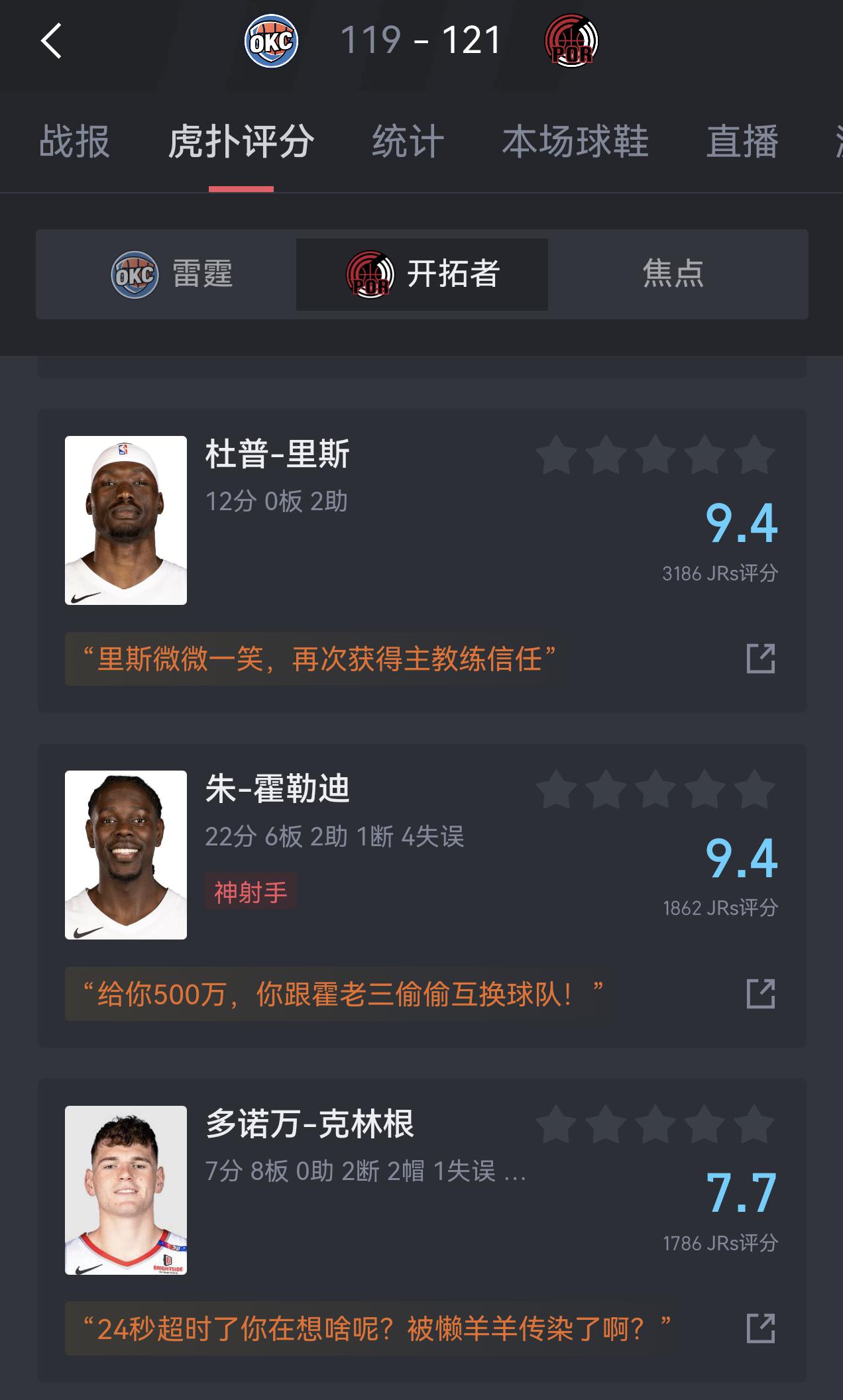Click the OKC Thunder logo next to score 119
Image resolution: width=843 pixels, height=1400 pixels.
(x=271, y=41)
